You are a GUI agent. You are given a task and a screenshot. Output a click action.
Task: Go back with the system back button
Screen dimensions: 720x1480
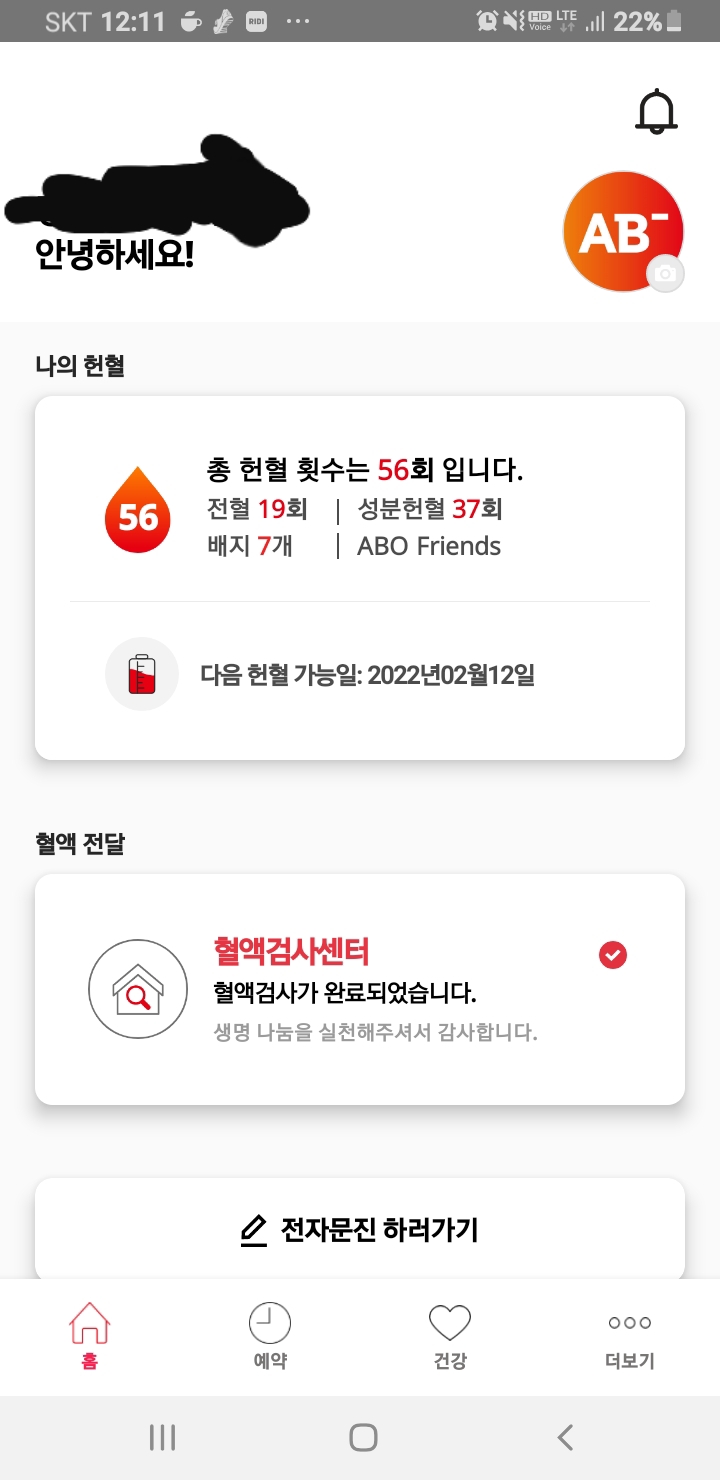click(565, 1438)
